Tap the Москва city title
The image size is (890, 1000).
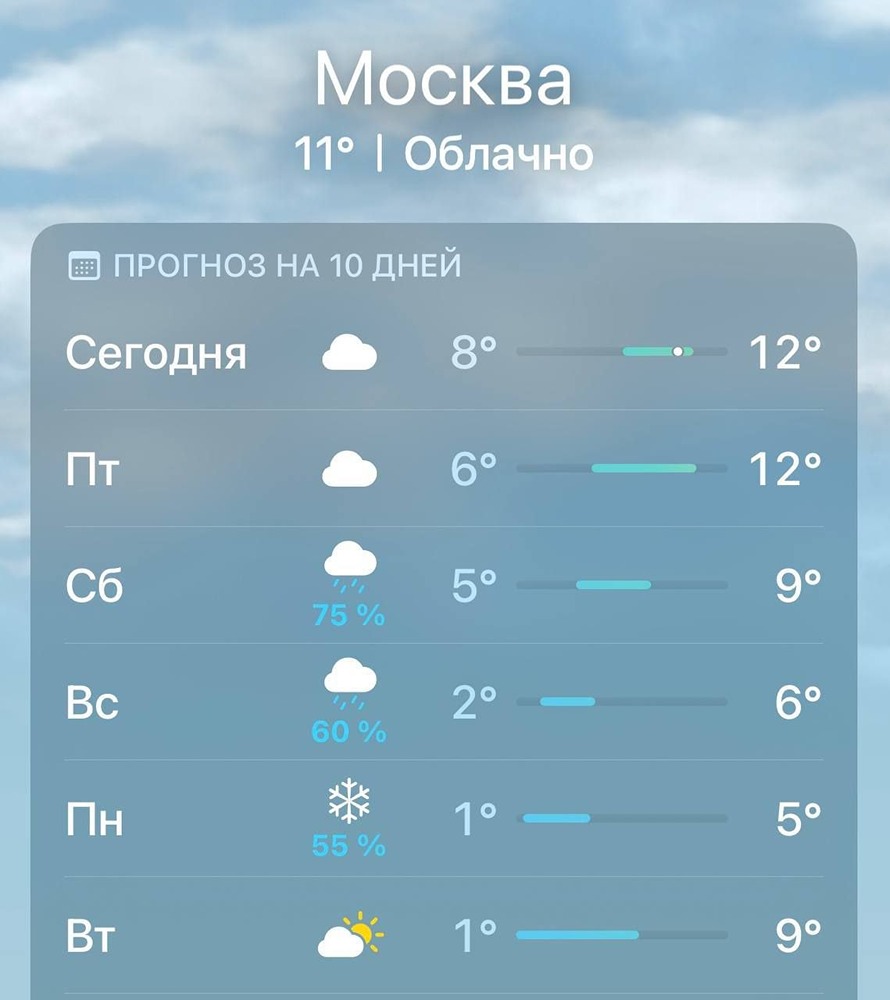tap(444, 82)
